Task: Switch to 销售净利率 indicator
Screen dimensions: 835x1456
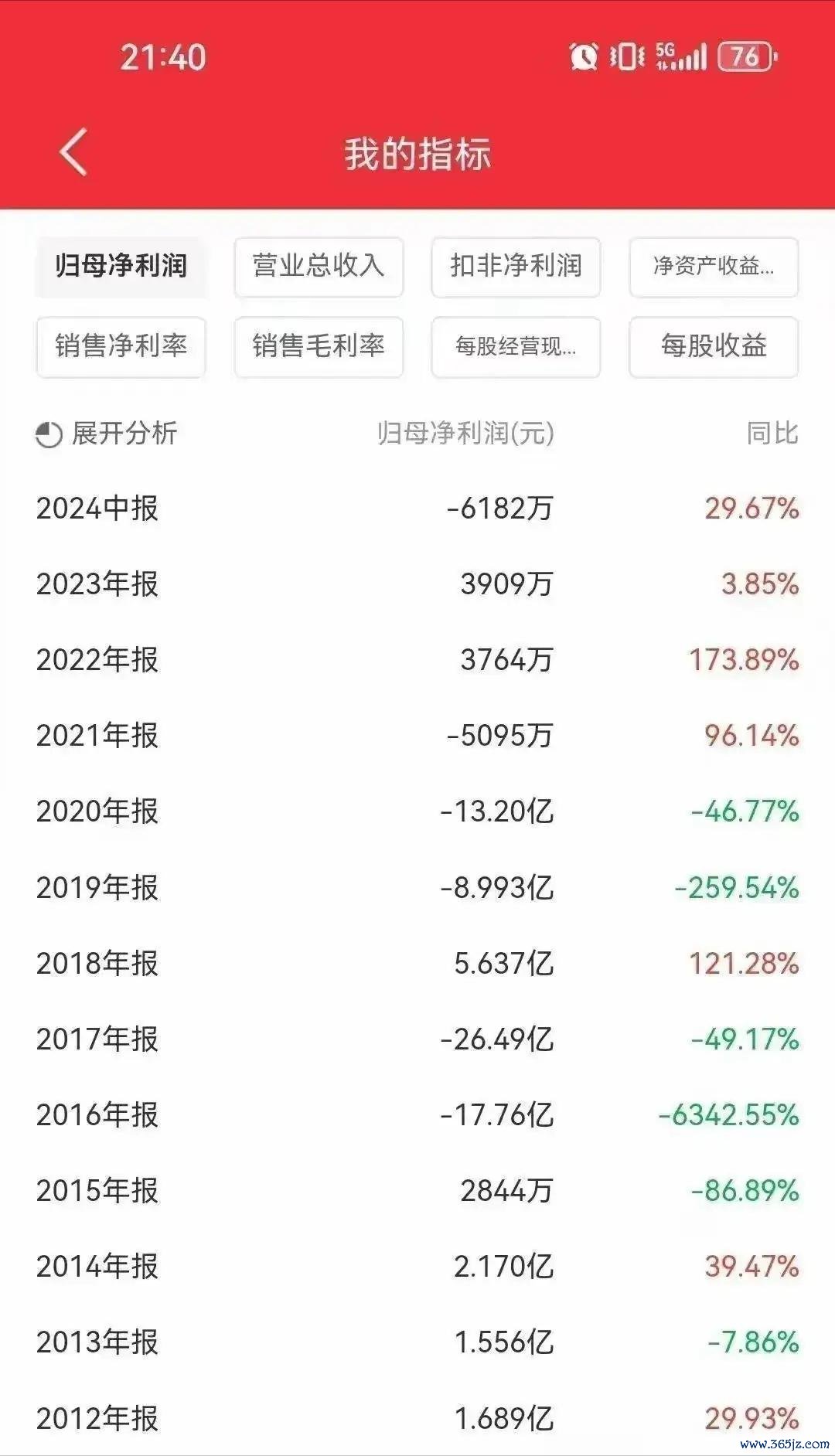Action: pyautogui.click(x=121, y=347)
